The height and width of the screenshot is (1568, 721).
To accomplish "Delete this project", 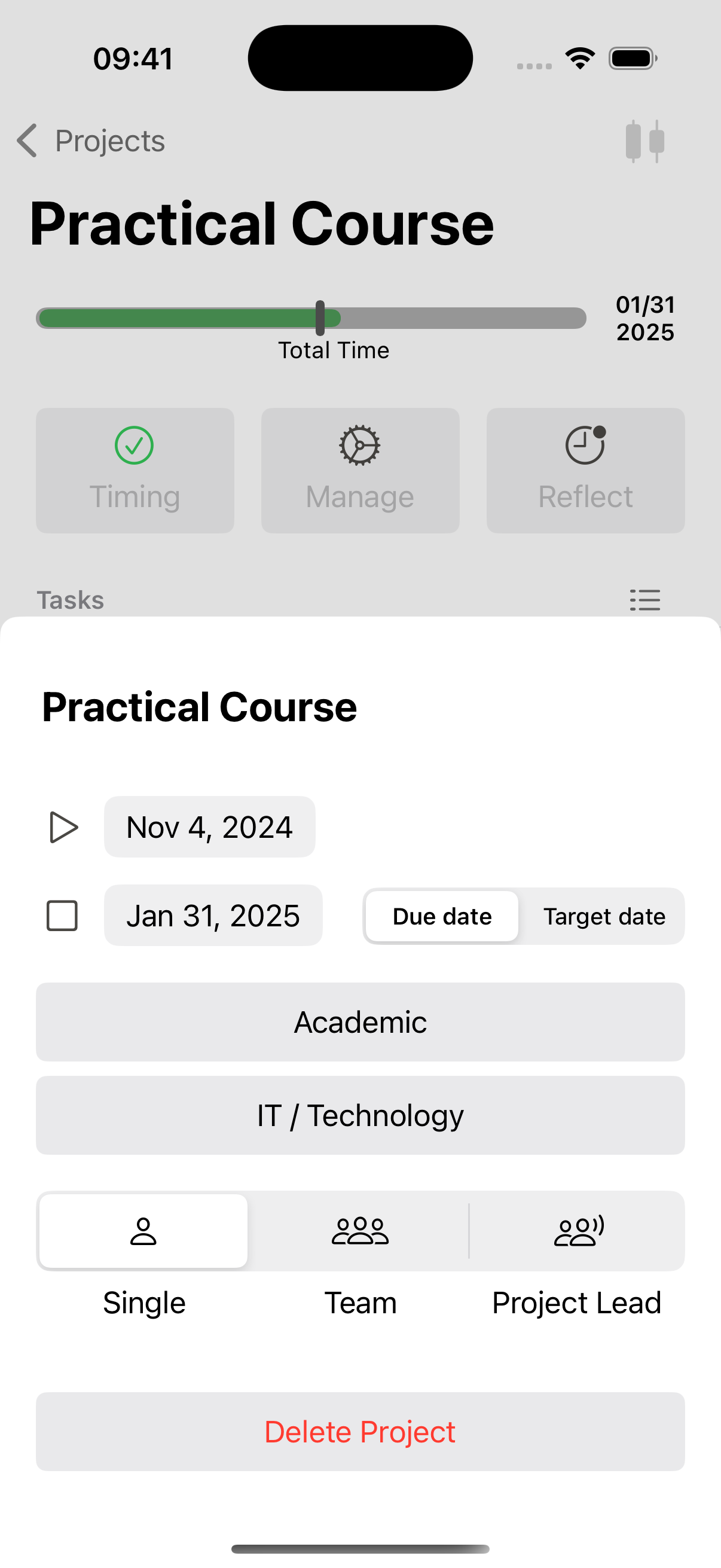I will 360,1432.
